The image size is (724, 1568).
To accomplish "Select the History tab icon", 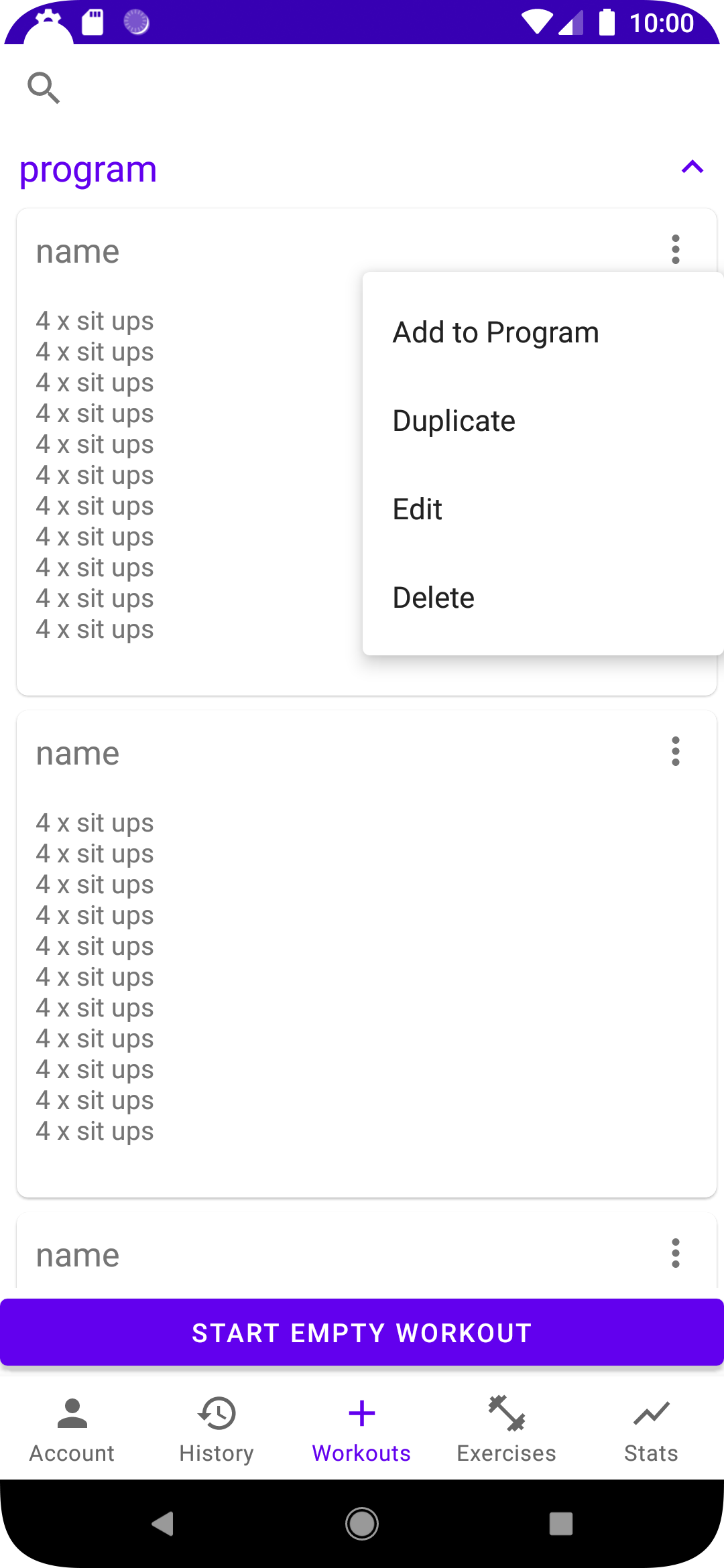I will 216,1413.
